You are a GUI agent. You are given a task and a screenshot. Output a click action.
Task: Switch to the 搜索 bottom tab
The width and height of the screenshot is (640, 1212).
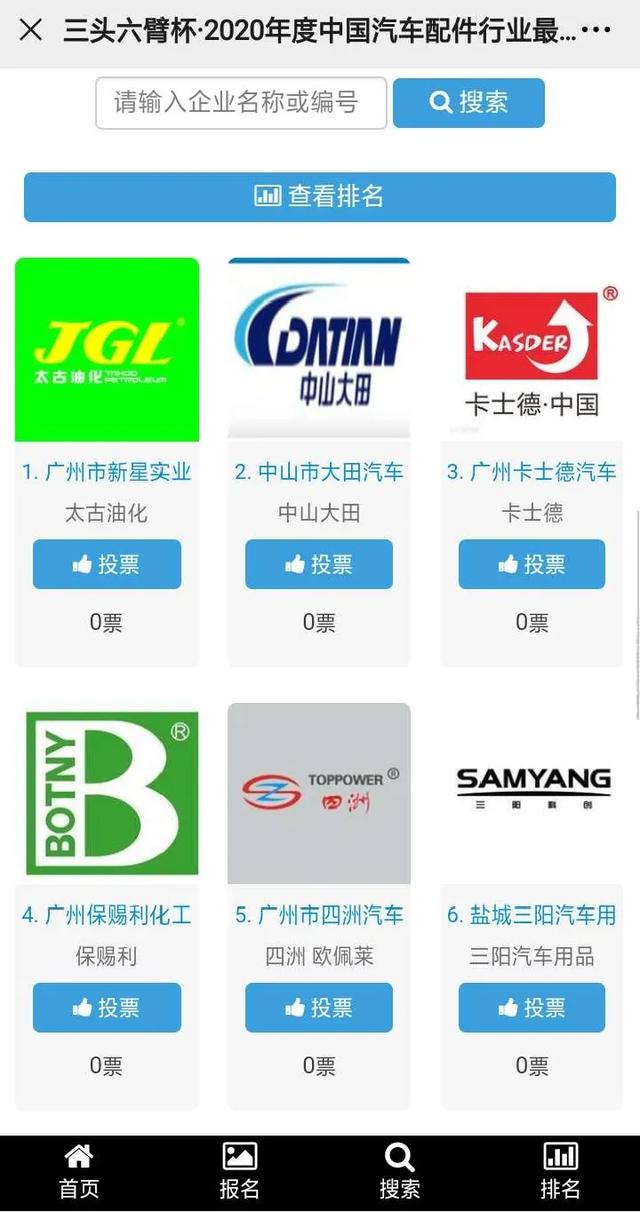tap(400, 1172)
